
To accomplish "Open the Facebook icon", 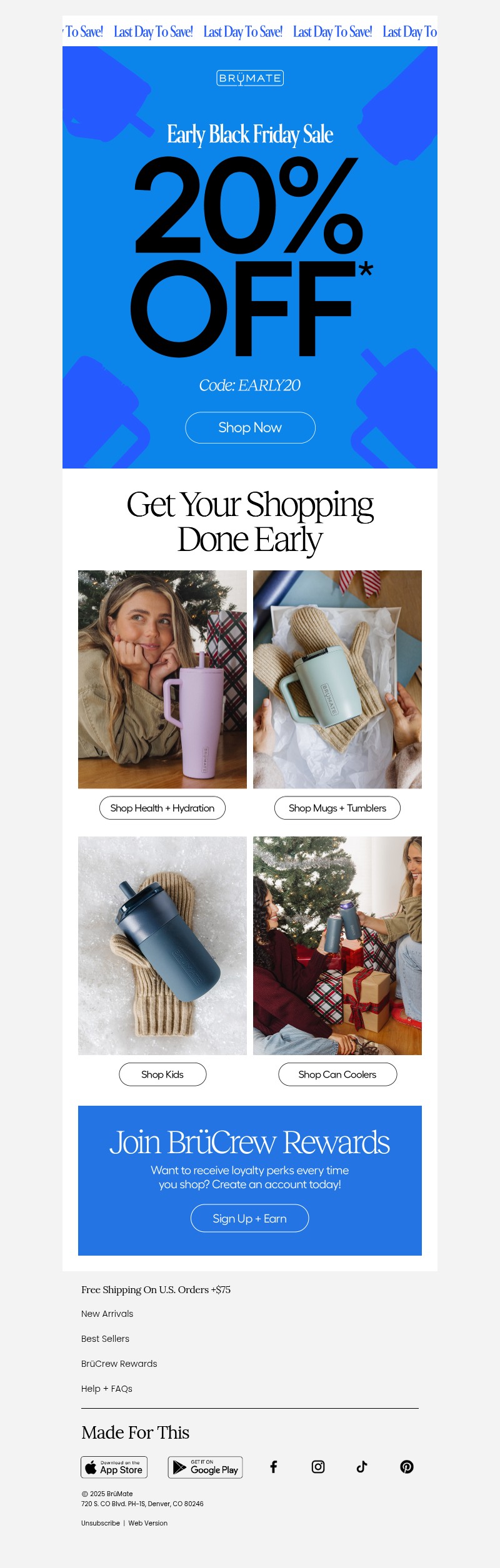I will [x=273, y=1467].
